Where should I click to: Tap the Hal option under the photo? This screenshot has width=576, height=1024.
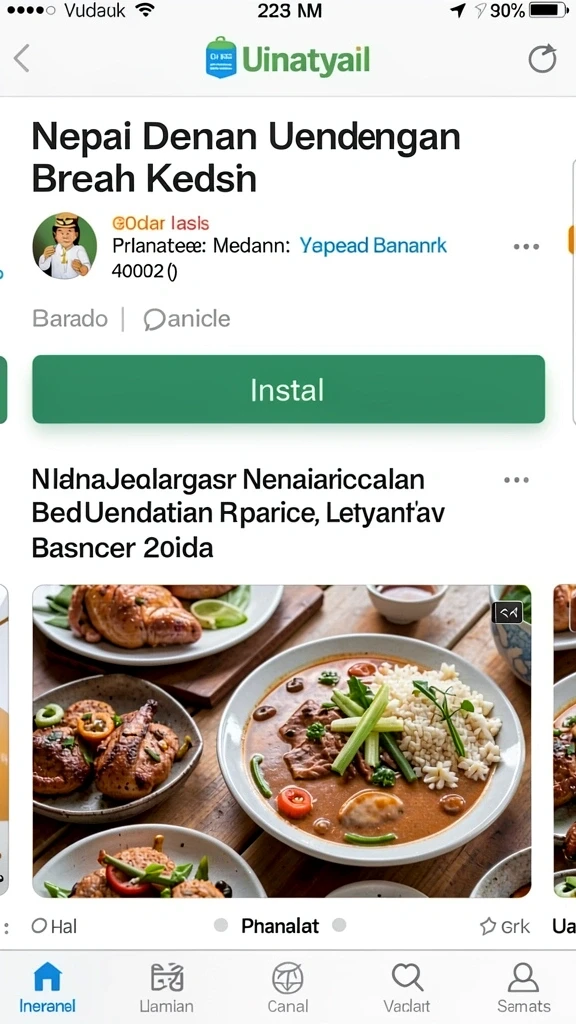[54, 925]
